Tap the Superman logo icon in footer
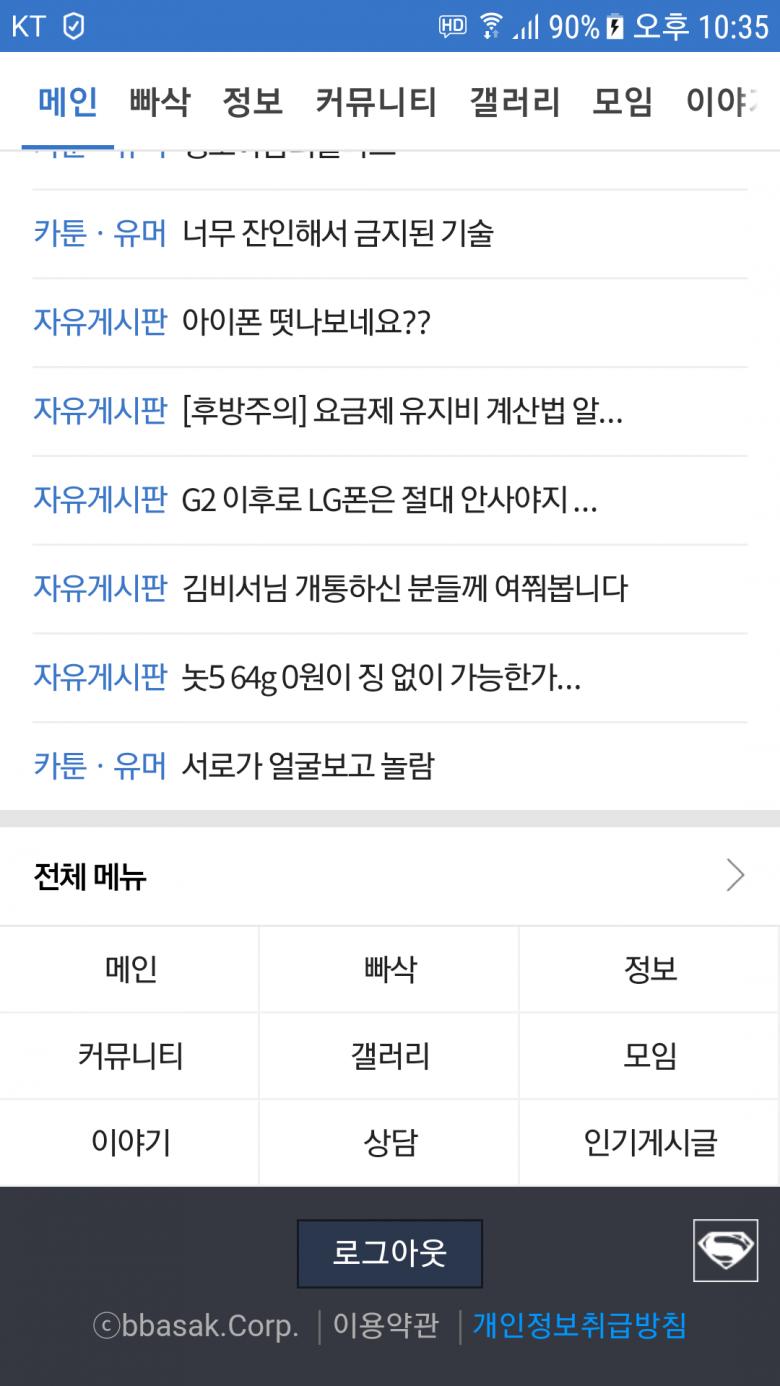The image size is (780, 1386). click(x=726, y=1250)
